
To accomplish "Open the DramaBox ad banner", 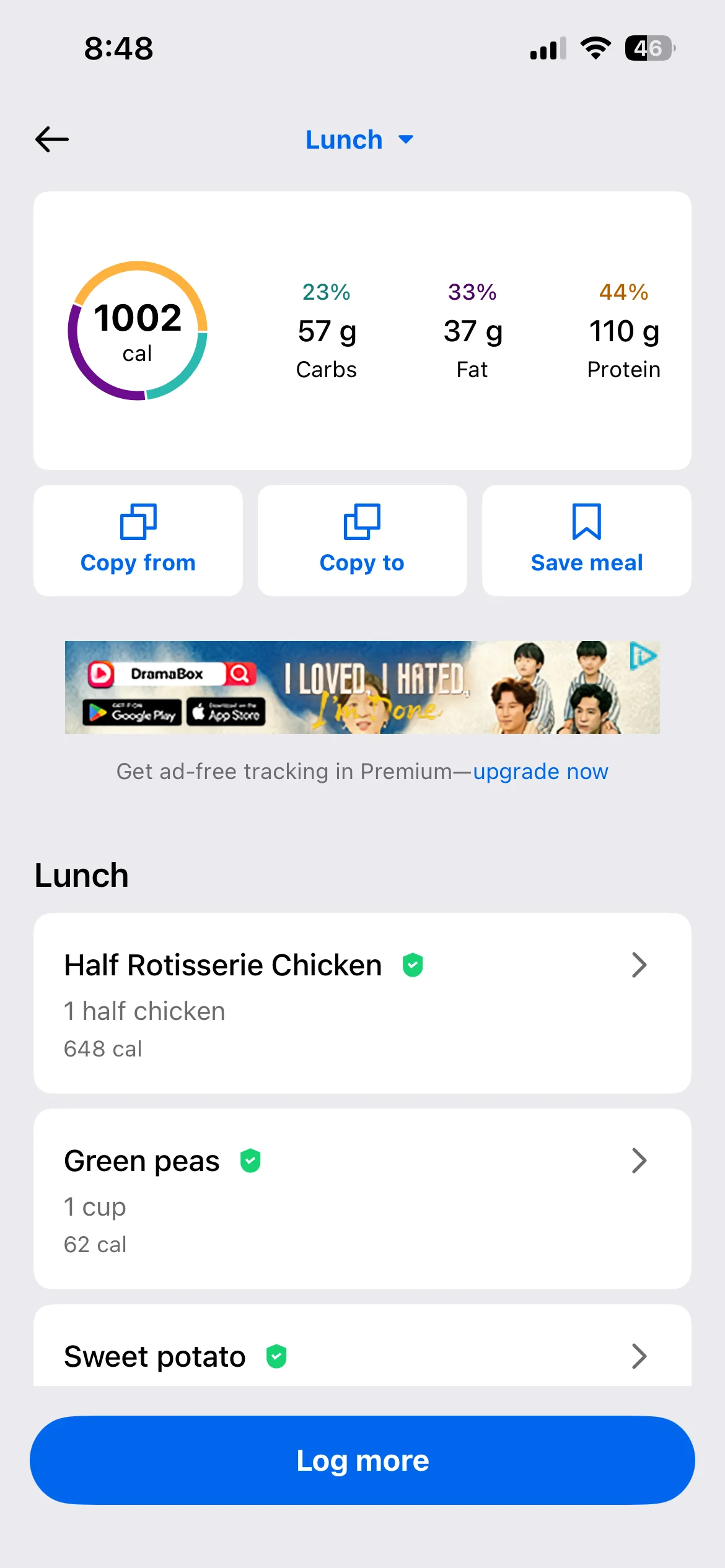I will (362, 687).
